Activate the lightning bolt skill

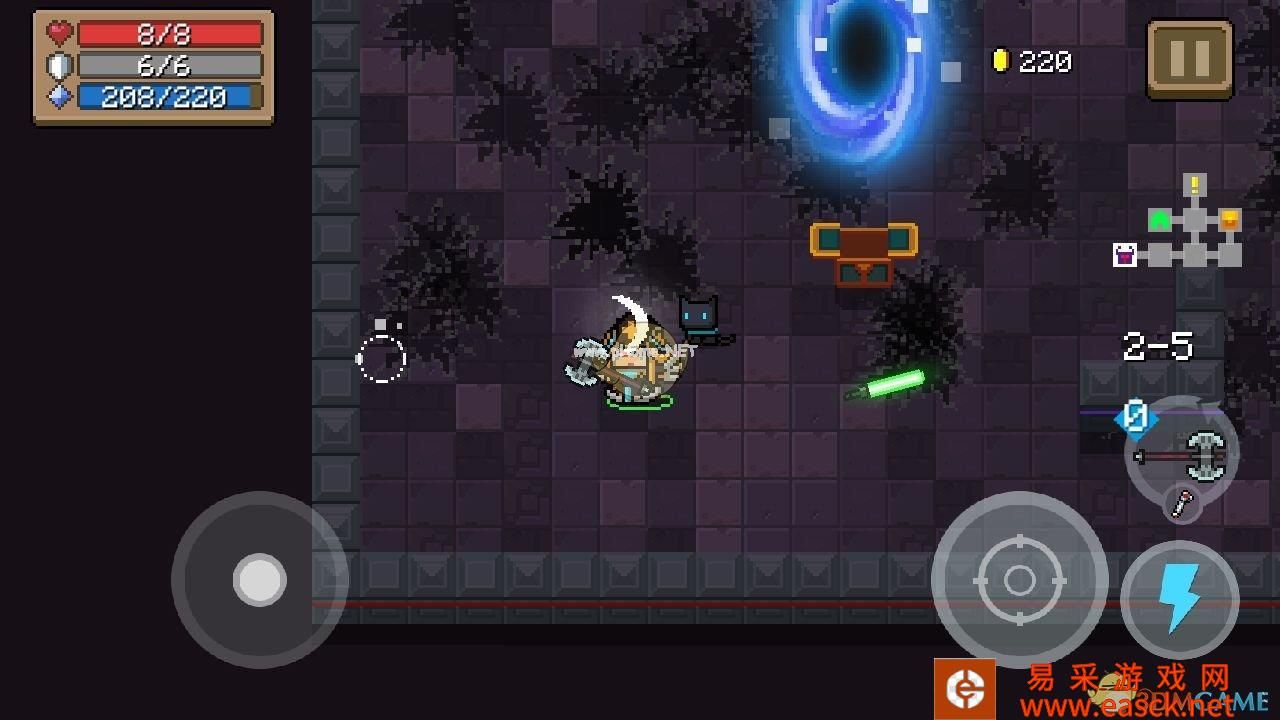(1180, 599)
